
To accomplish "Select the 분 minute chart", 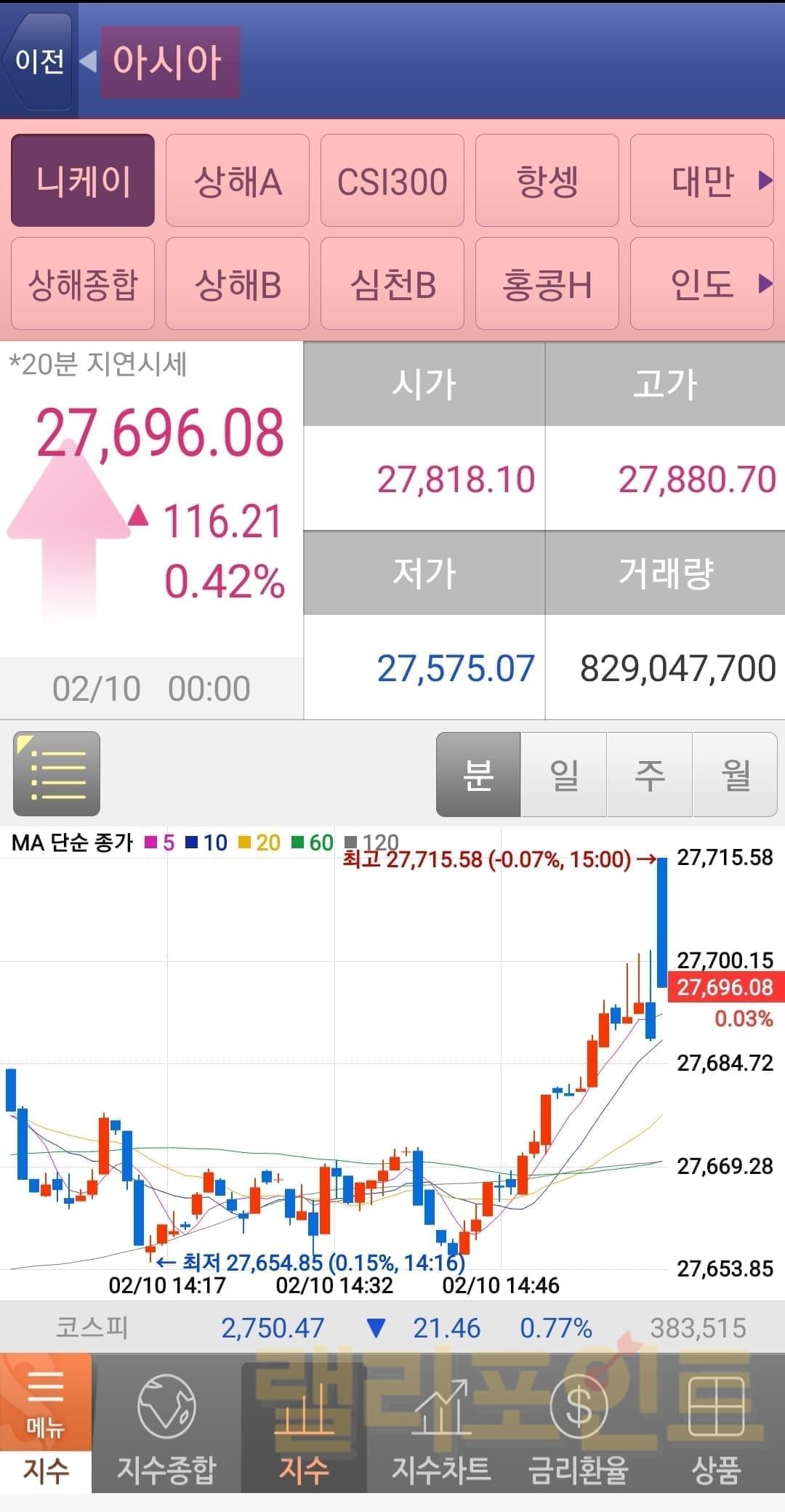I will click(x=478, y=775).
